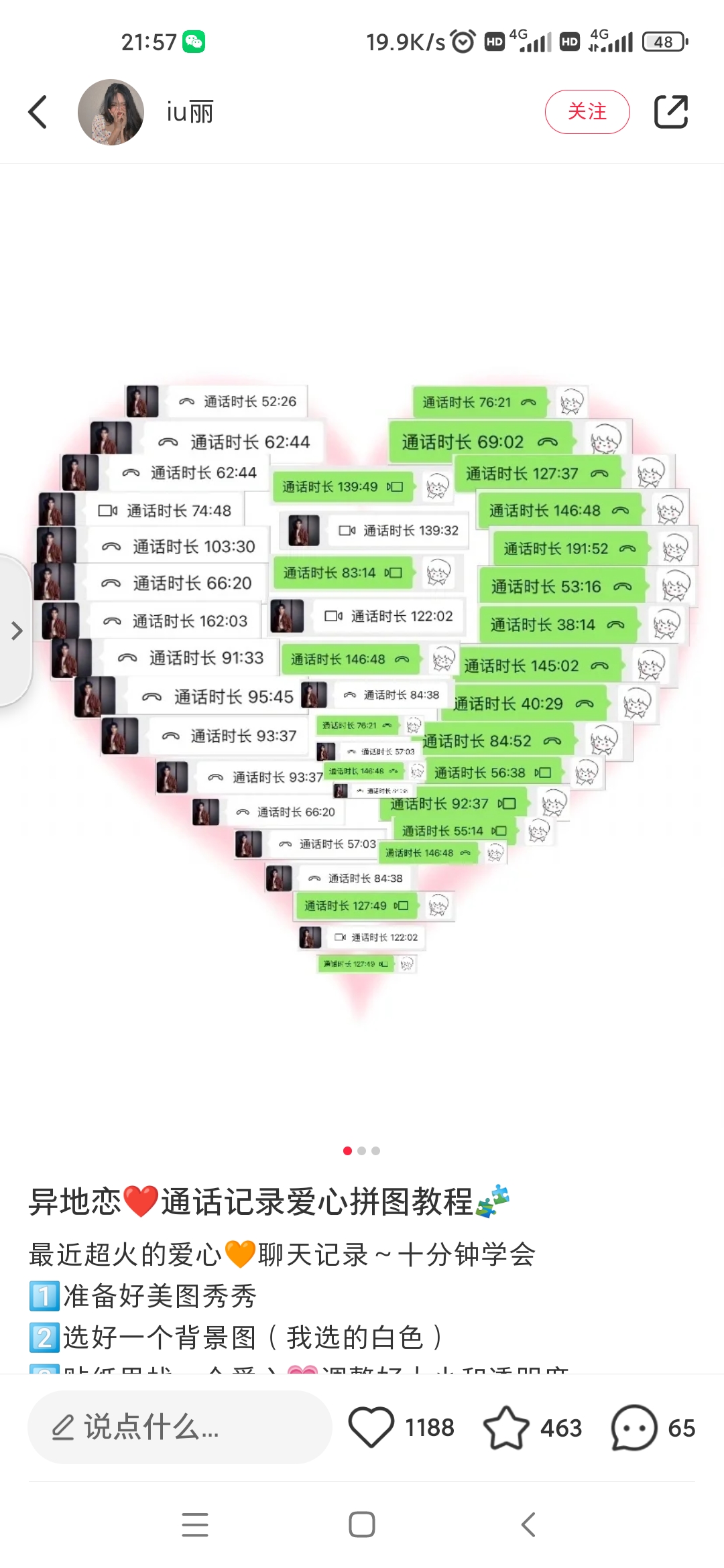The width and height of the screenshot is (724, 1568).
Task: Expand the side drawer arrow handle
Action: pos(16,631)
